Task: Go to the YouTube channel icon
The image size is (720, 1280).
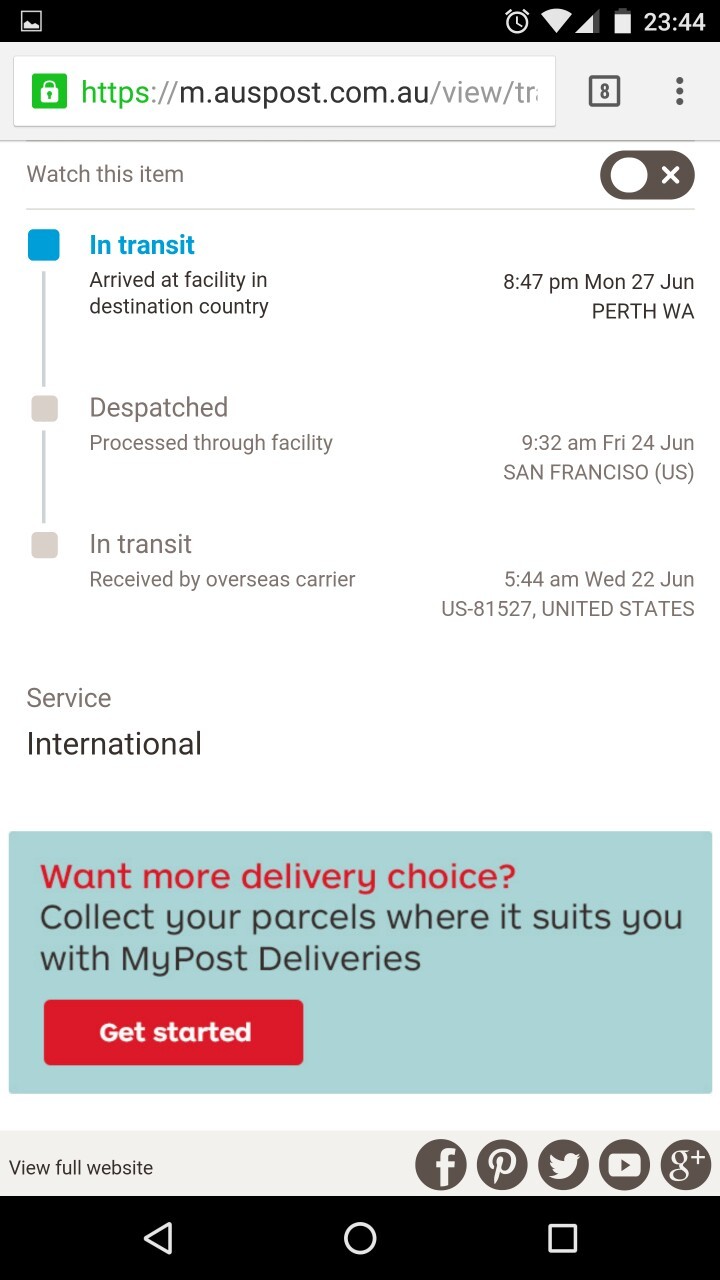Action: point(625,1165)
